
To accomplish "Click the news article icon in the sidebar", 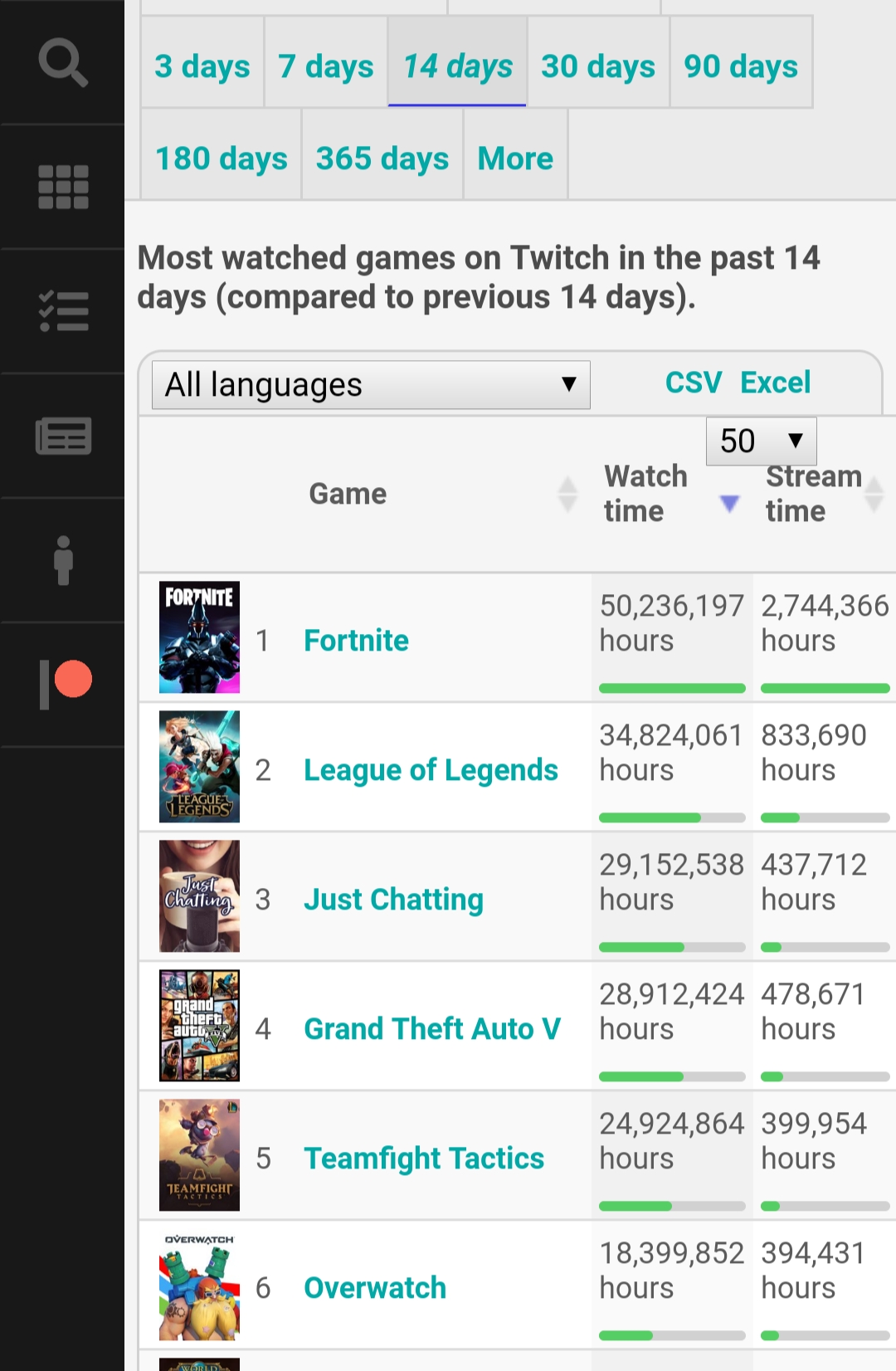I will click(x=62, y=436).
